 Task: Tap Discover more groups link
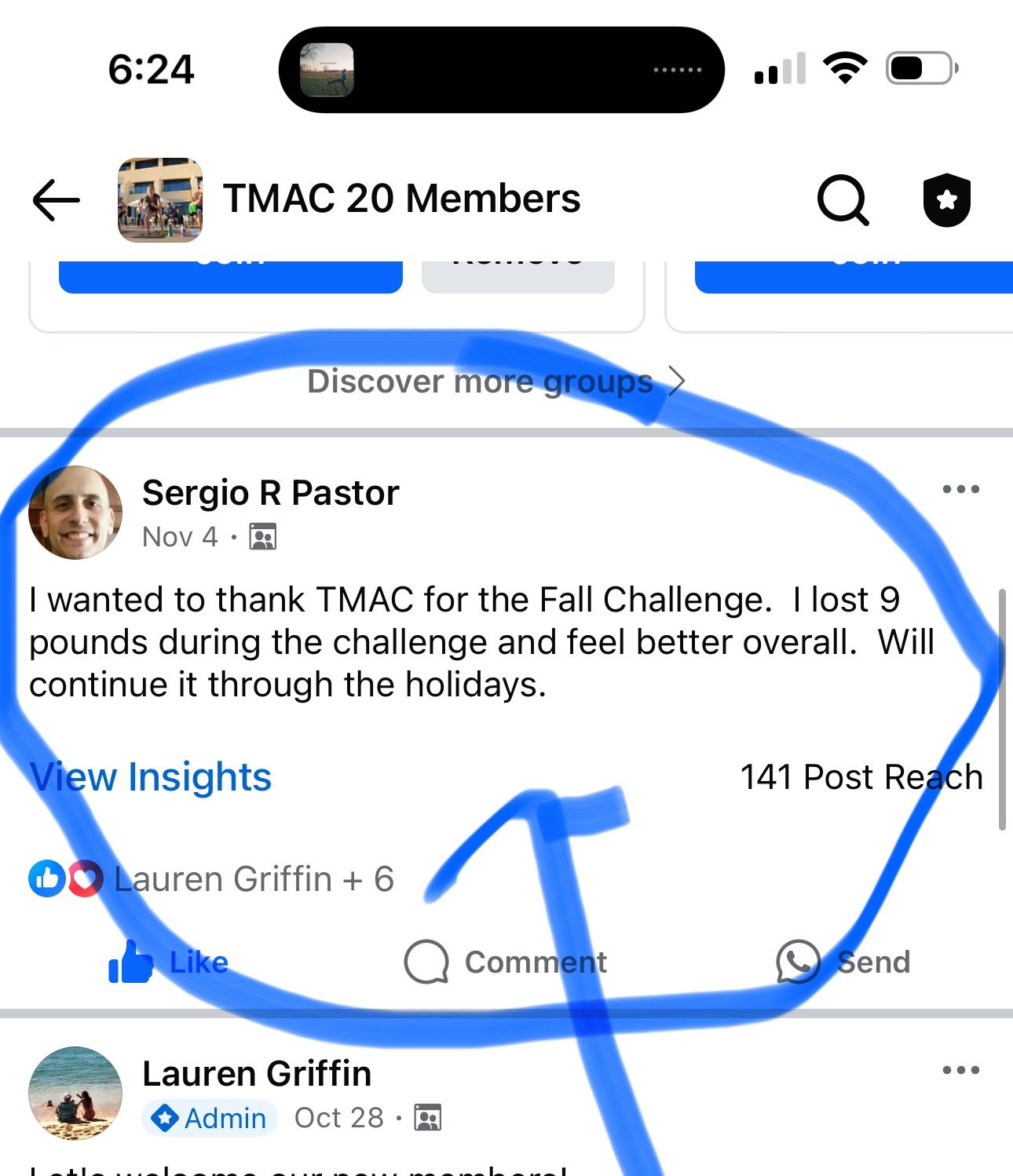coord(496,382)
